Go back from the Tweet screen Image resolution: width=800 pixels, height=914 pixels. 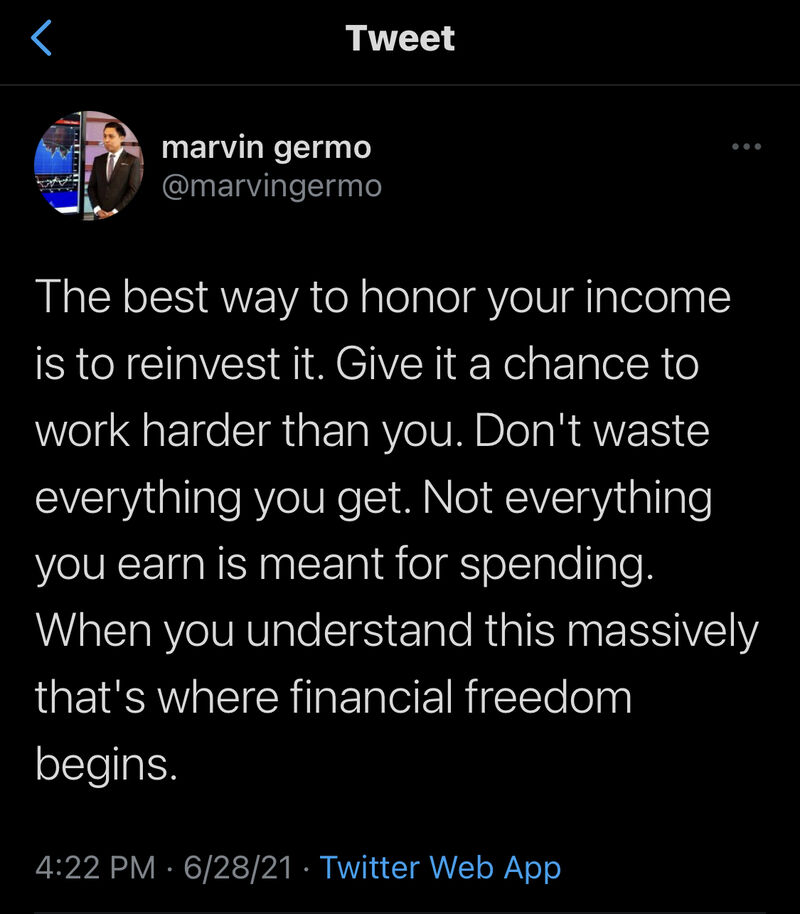coord(41,40)
